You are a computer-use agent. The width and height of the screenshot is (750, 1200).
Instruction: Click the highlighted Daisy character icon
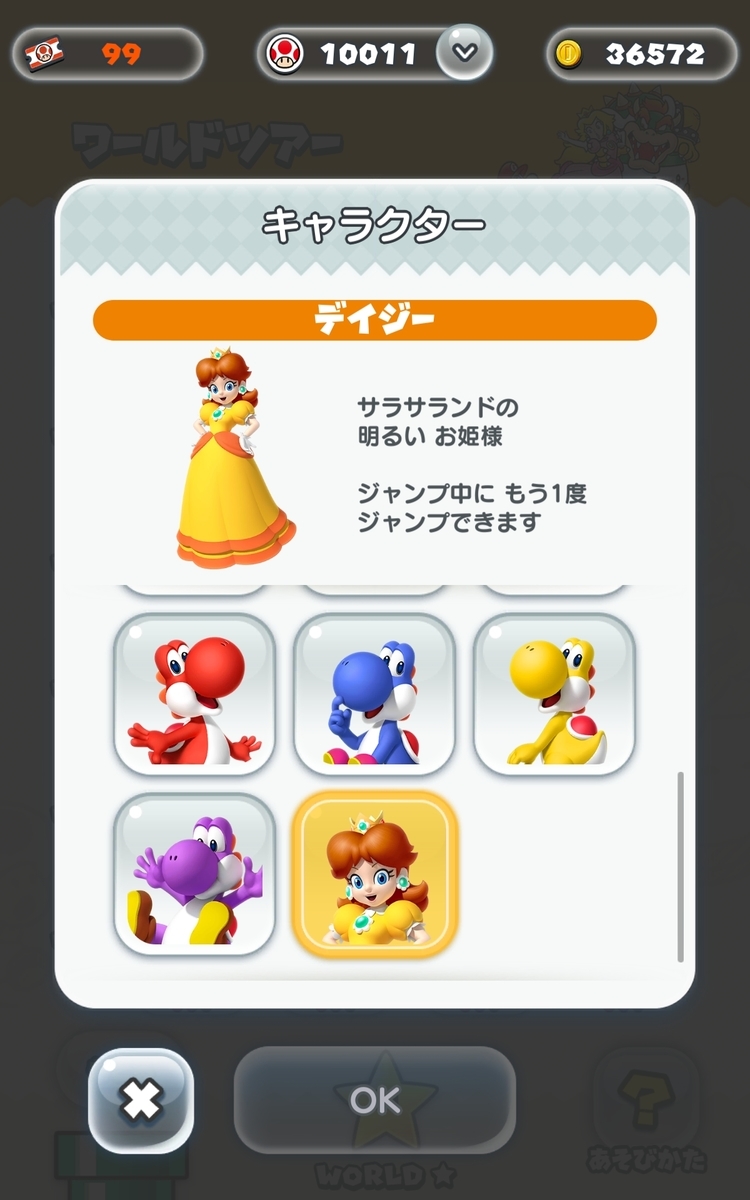click(x=373, y=873)
